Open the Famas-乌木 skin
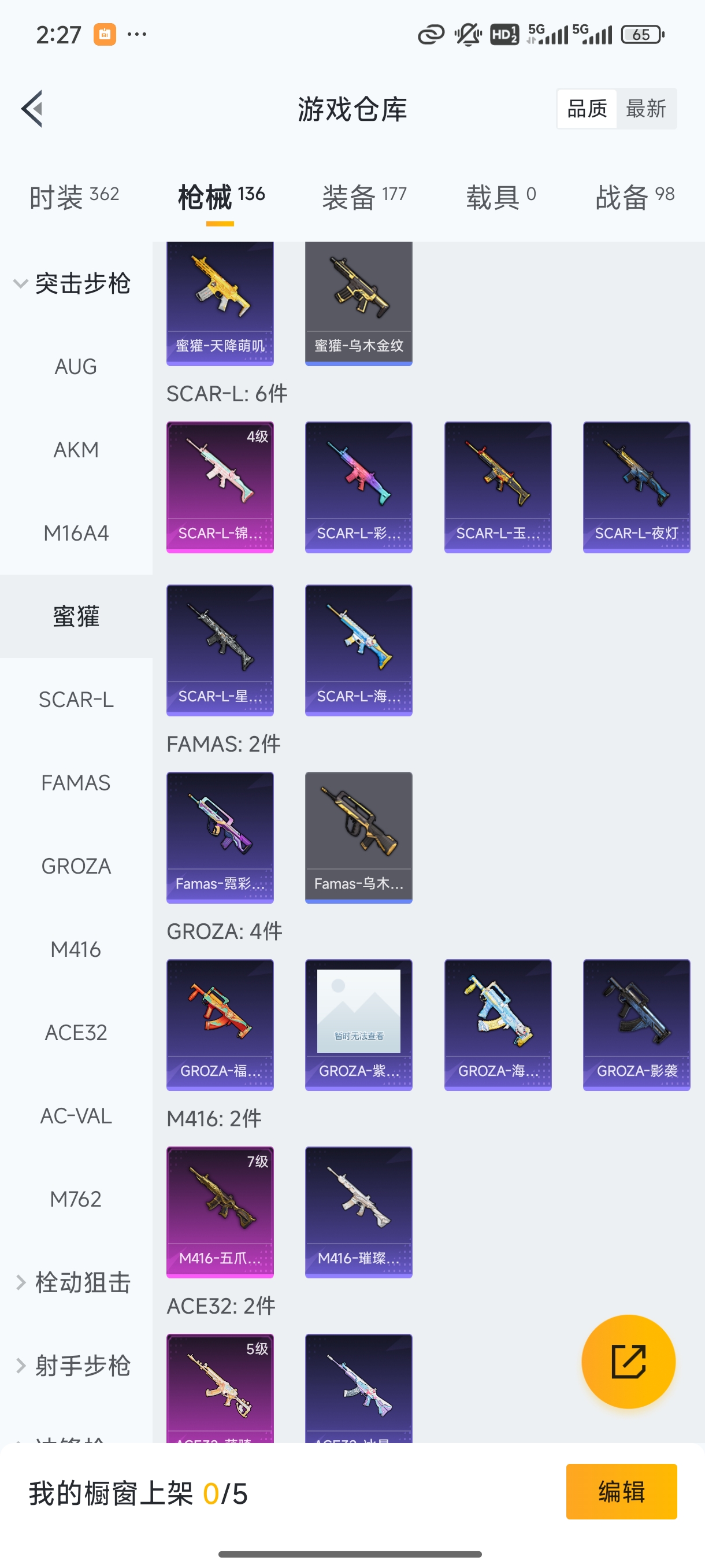 pyautogui.click(x=358, y=837)
